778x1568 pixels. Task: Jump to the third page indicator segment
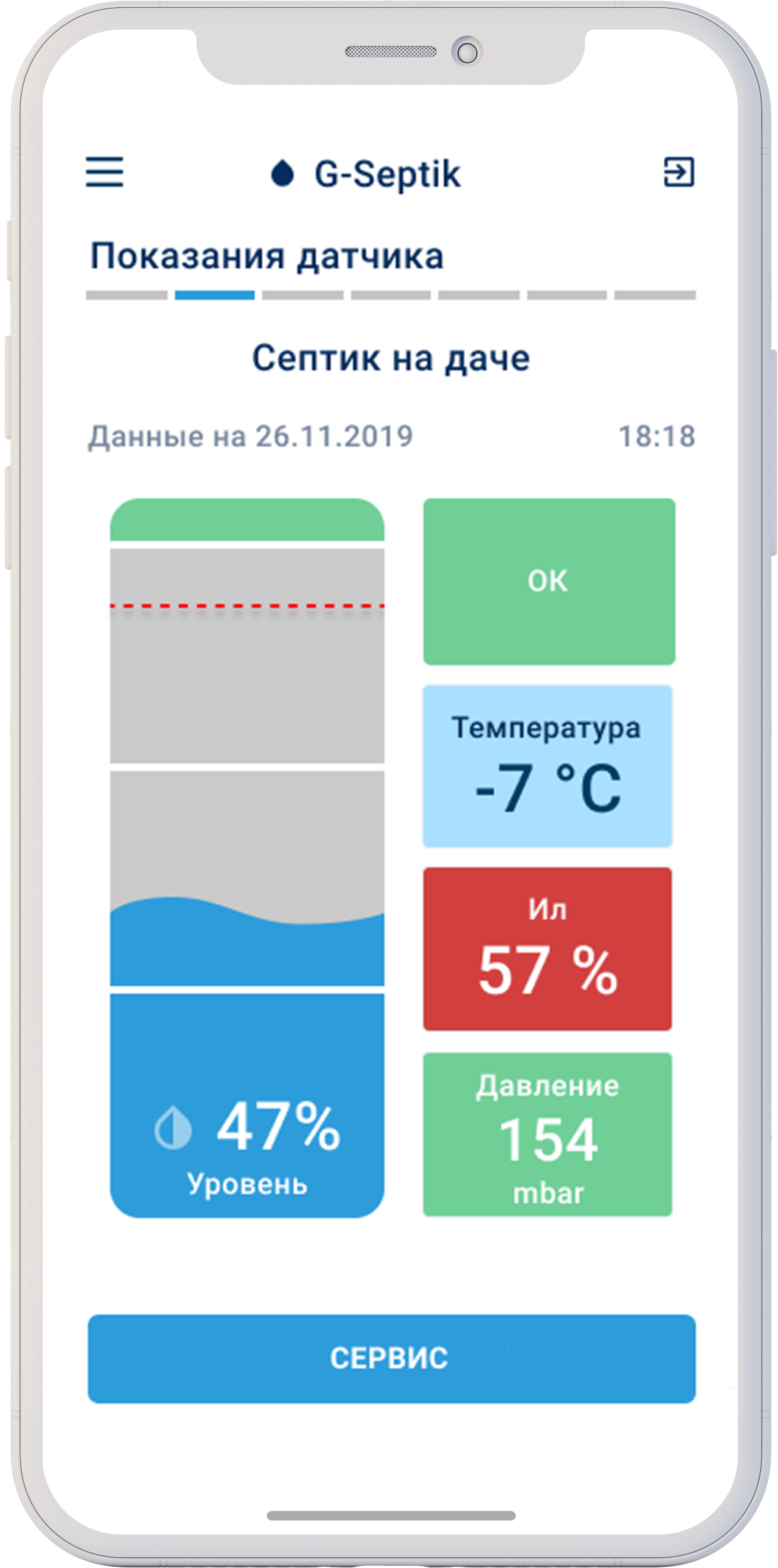coord(303,296)
